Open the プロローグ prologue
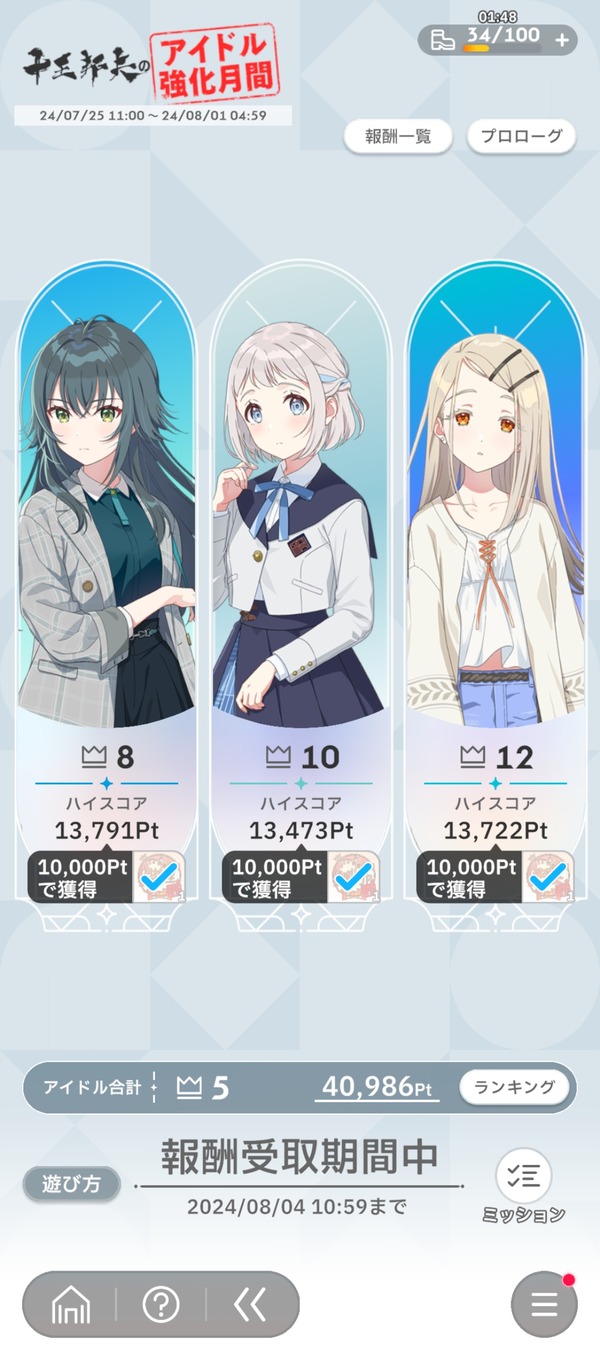 click(521, 137)
